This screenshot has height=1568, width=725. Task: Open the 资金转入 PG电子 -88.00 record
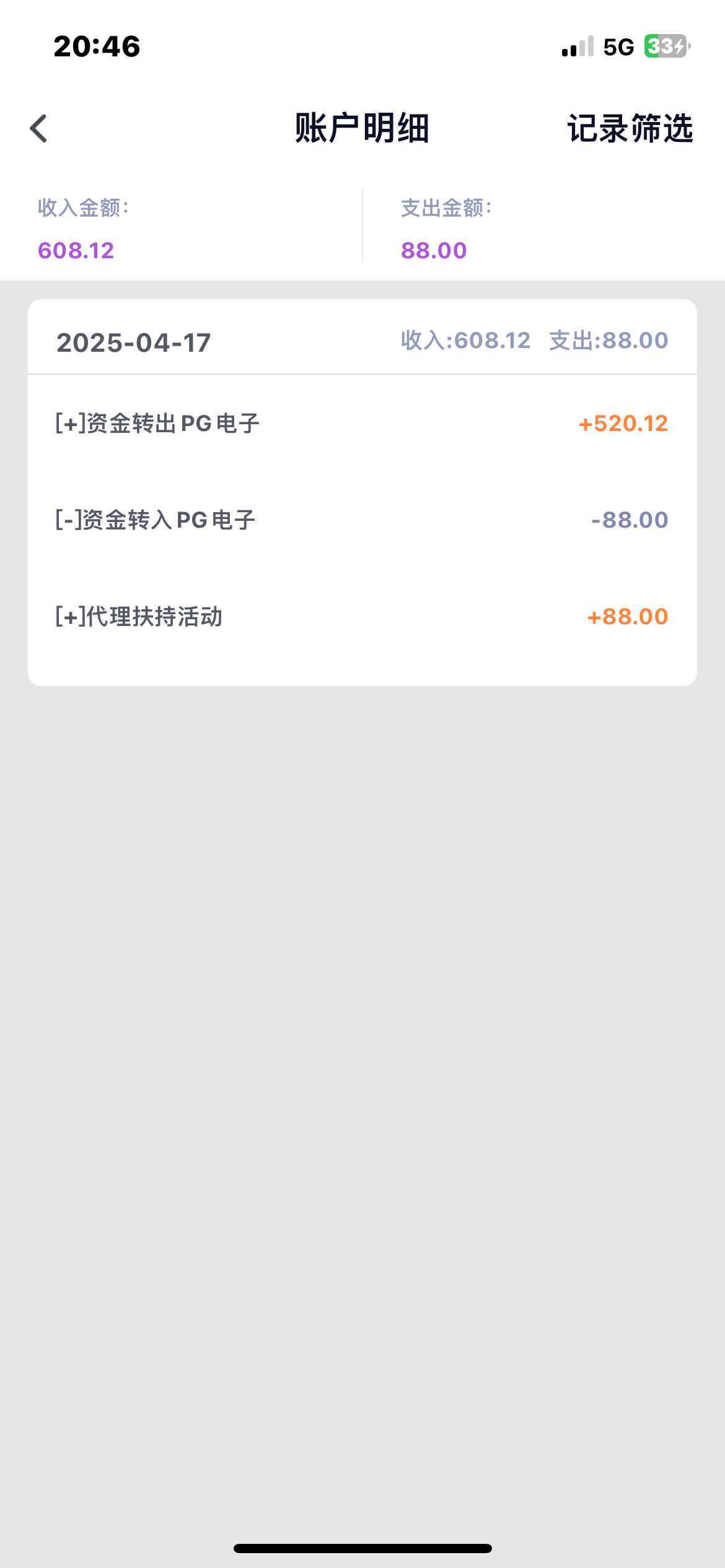(x=362, y=520)
